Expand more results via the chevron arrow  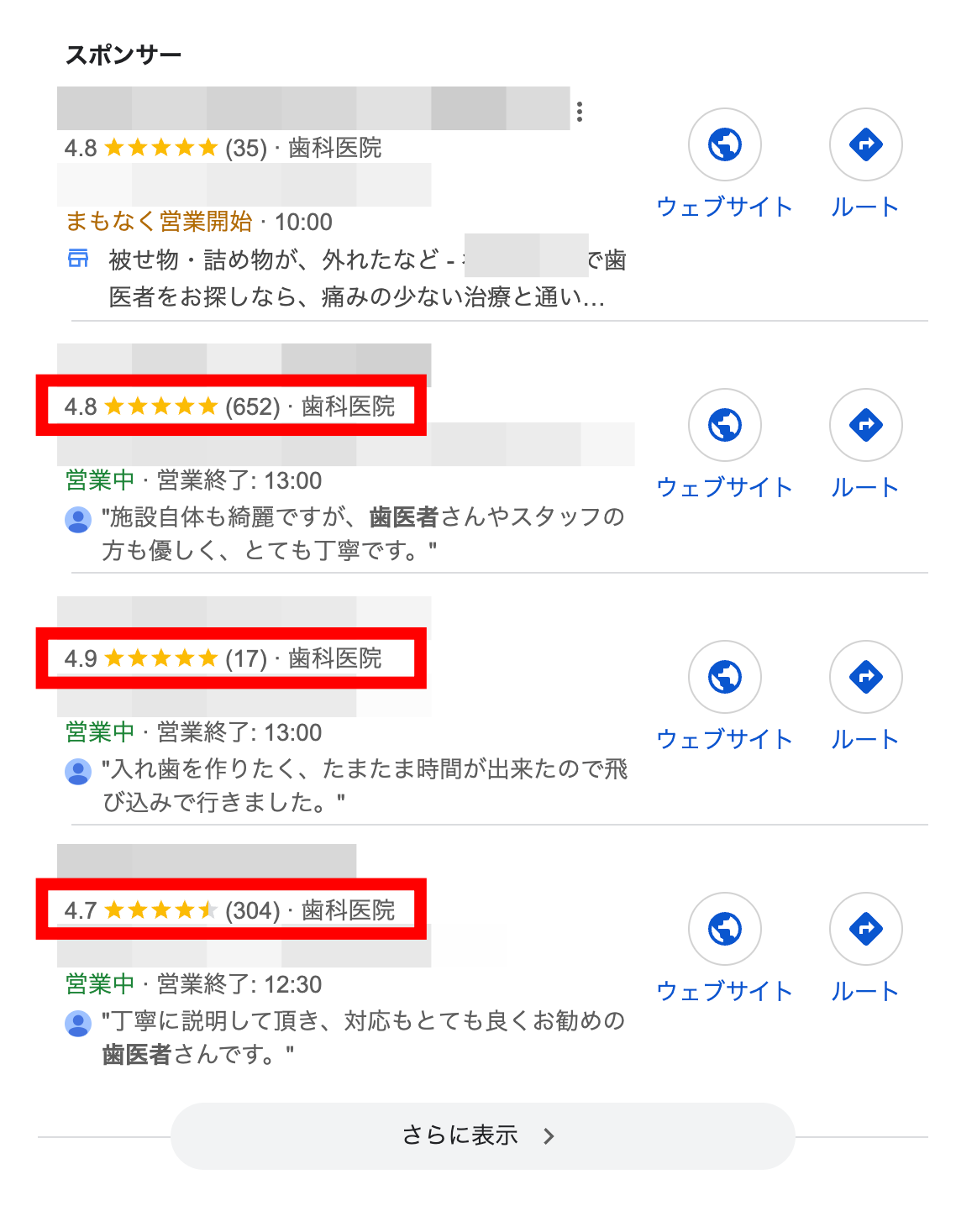pos(548,1135)
